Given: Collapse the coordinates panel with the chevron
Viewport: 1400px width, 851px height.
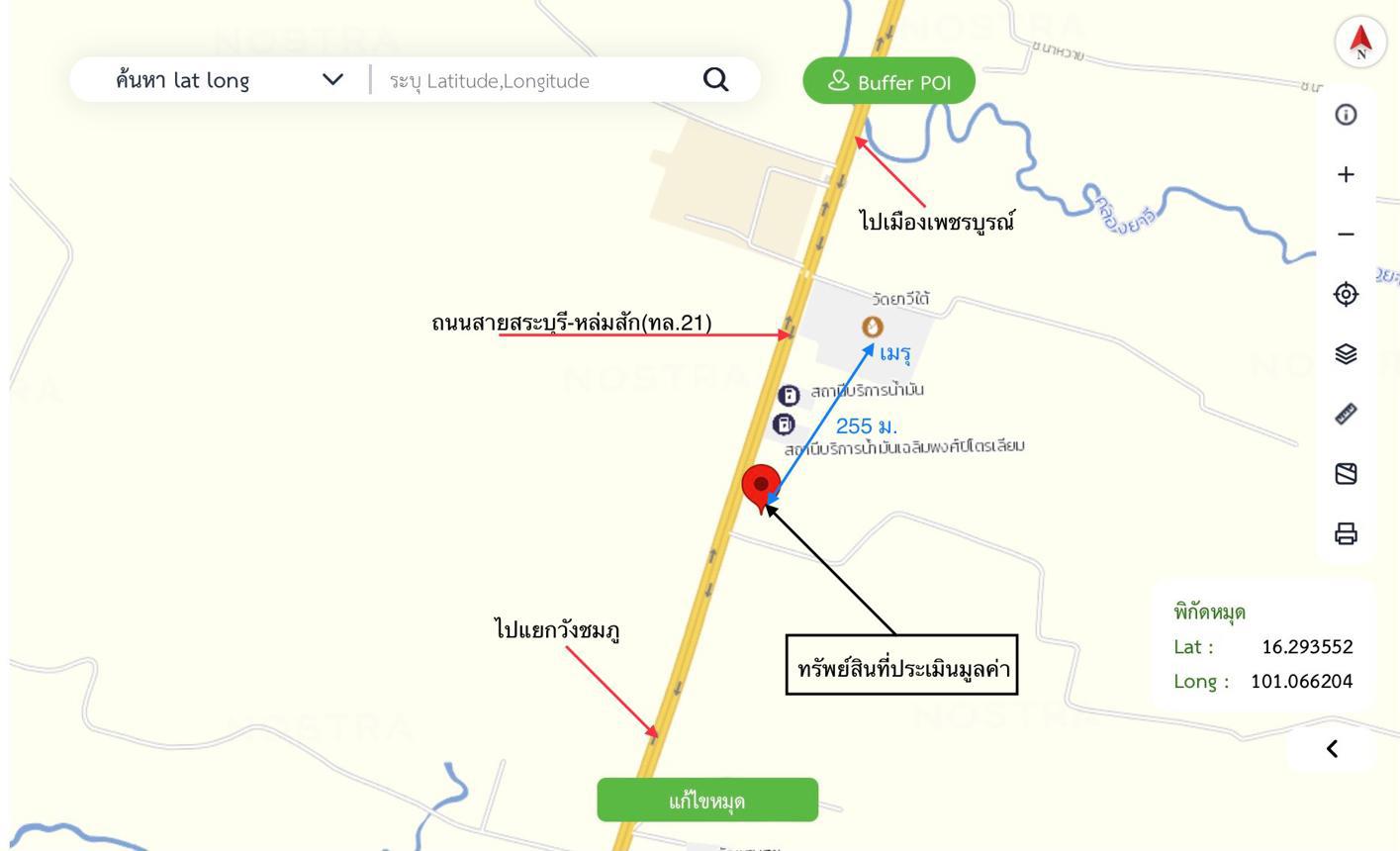Looking at the screenshot, I should [1332, 749].
